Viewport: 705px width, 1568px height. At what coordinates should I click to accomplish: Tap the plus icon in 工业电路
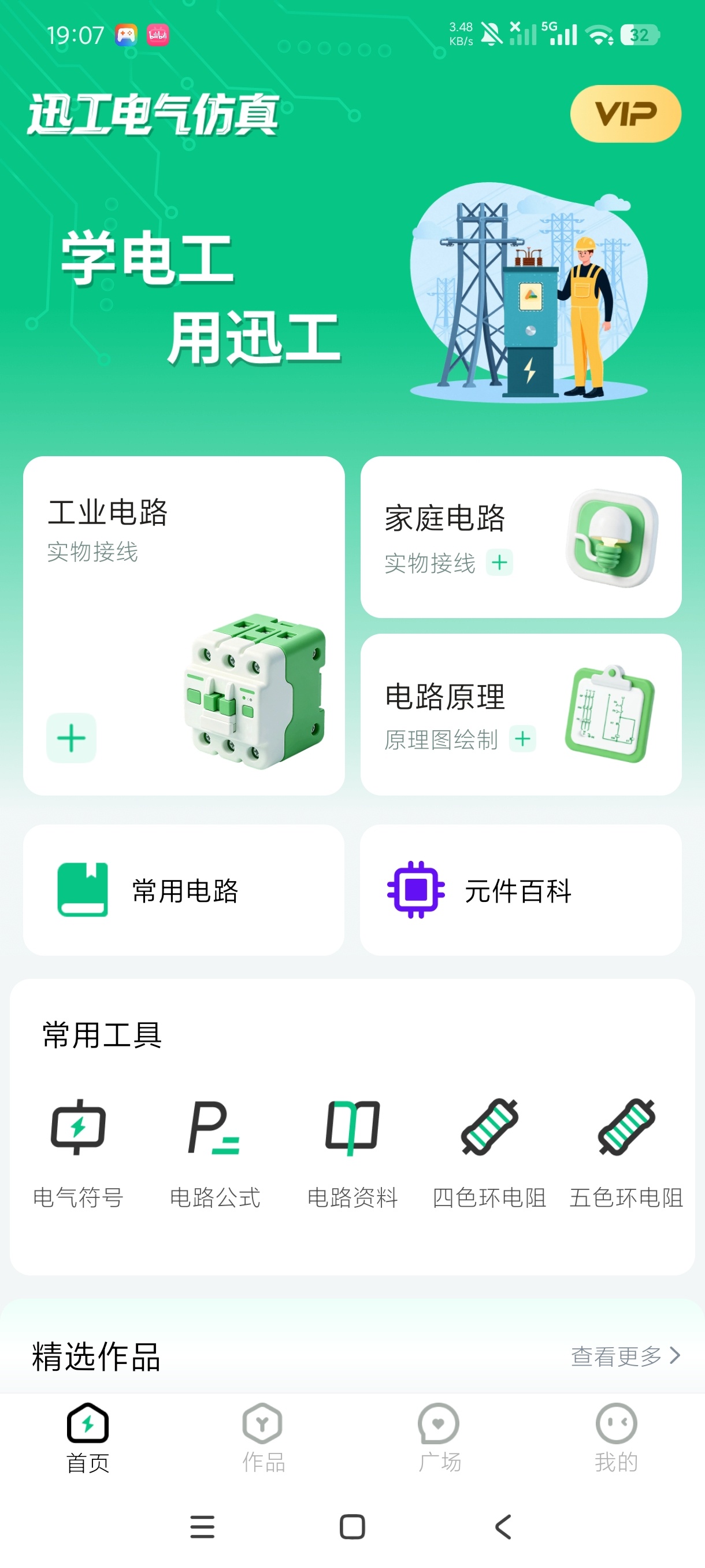click(x=71, y=738)
